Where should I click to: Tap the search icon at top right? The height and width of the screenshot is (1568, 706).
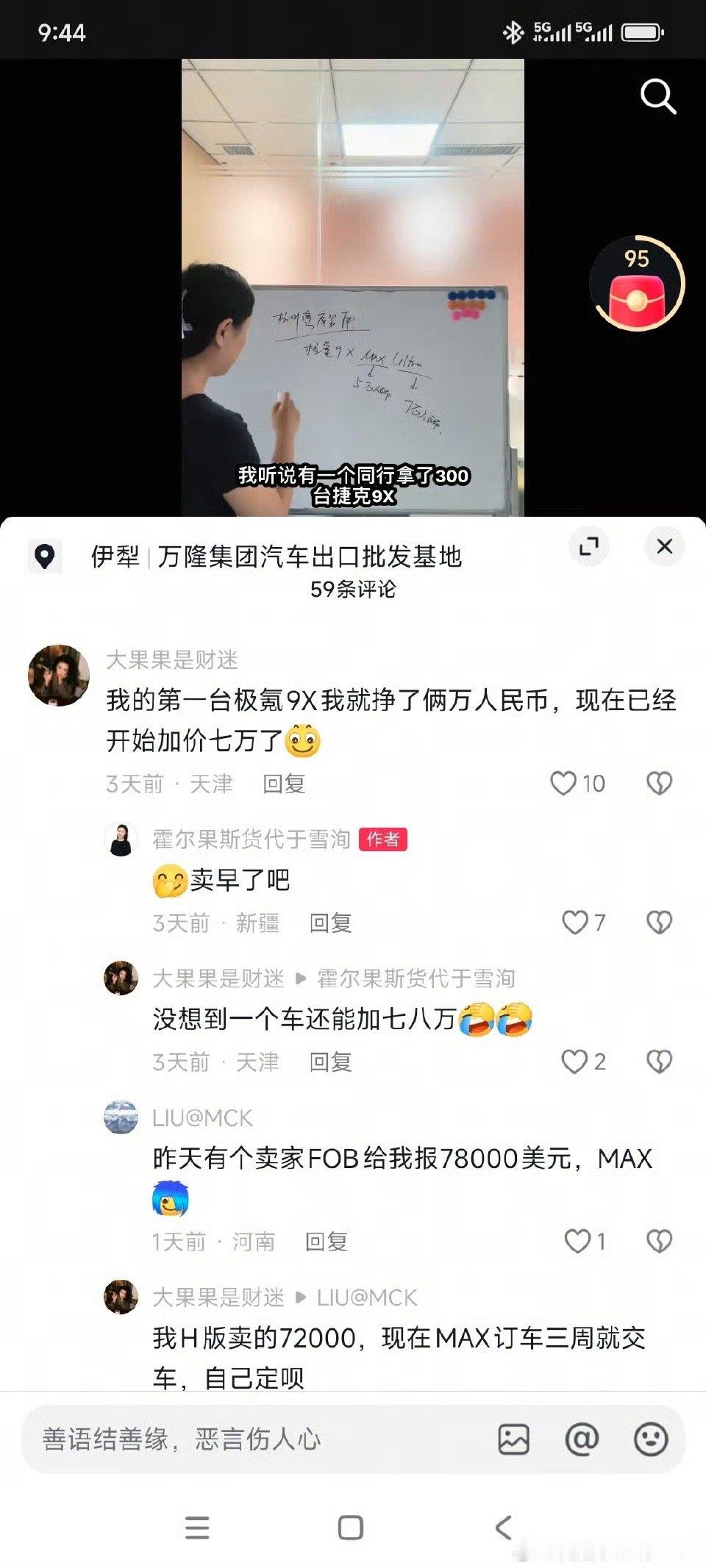658,94
